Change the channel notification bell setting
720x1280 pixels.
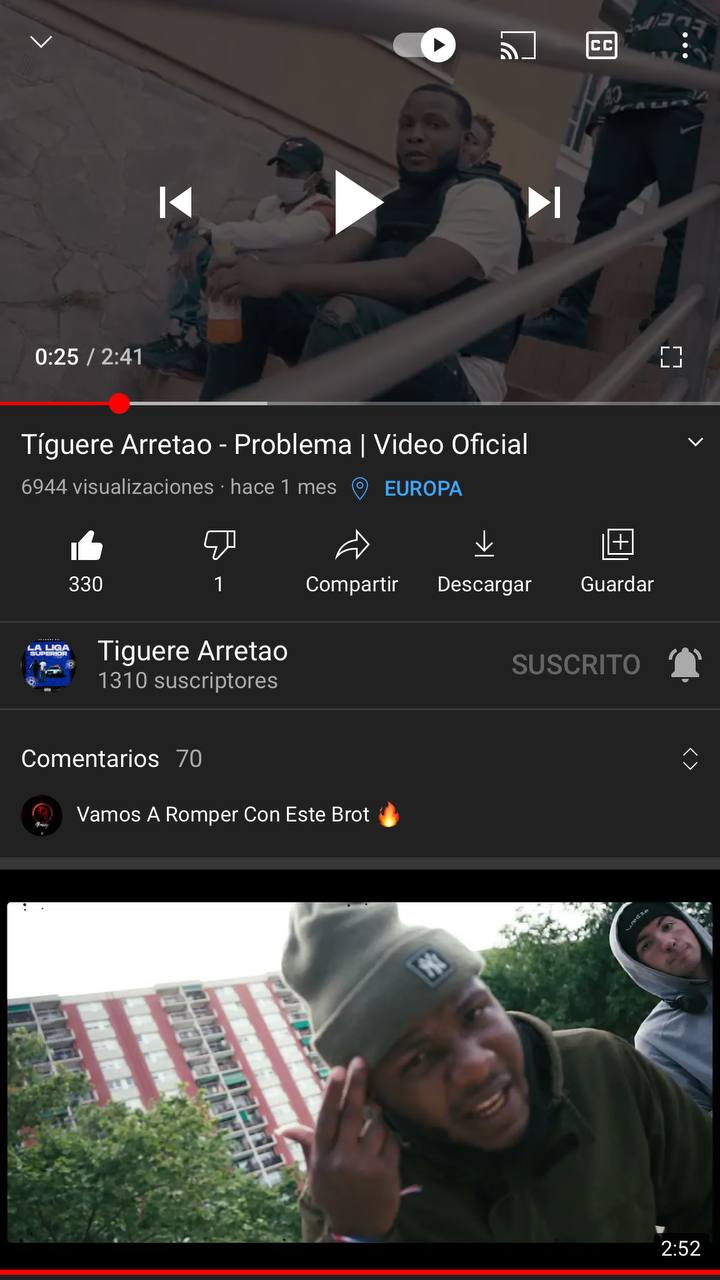[x=685, y=665]
